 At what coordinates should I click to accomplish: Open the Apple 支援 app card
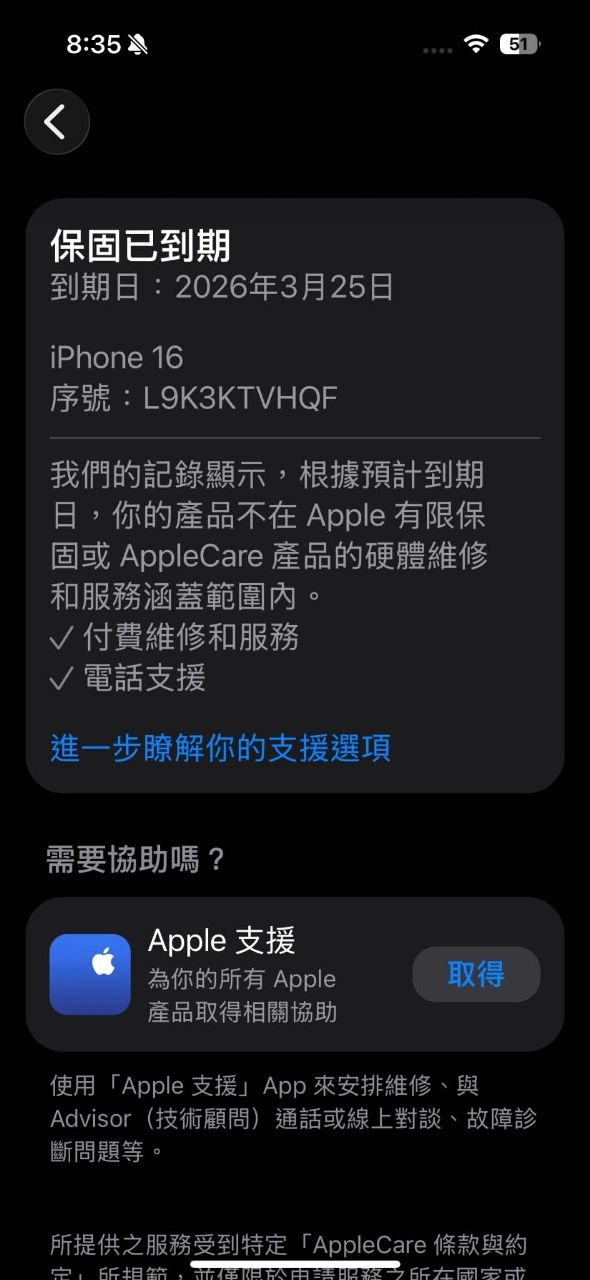pyautogui.click(x=295, y=974)
